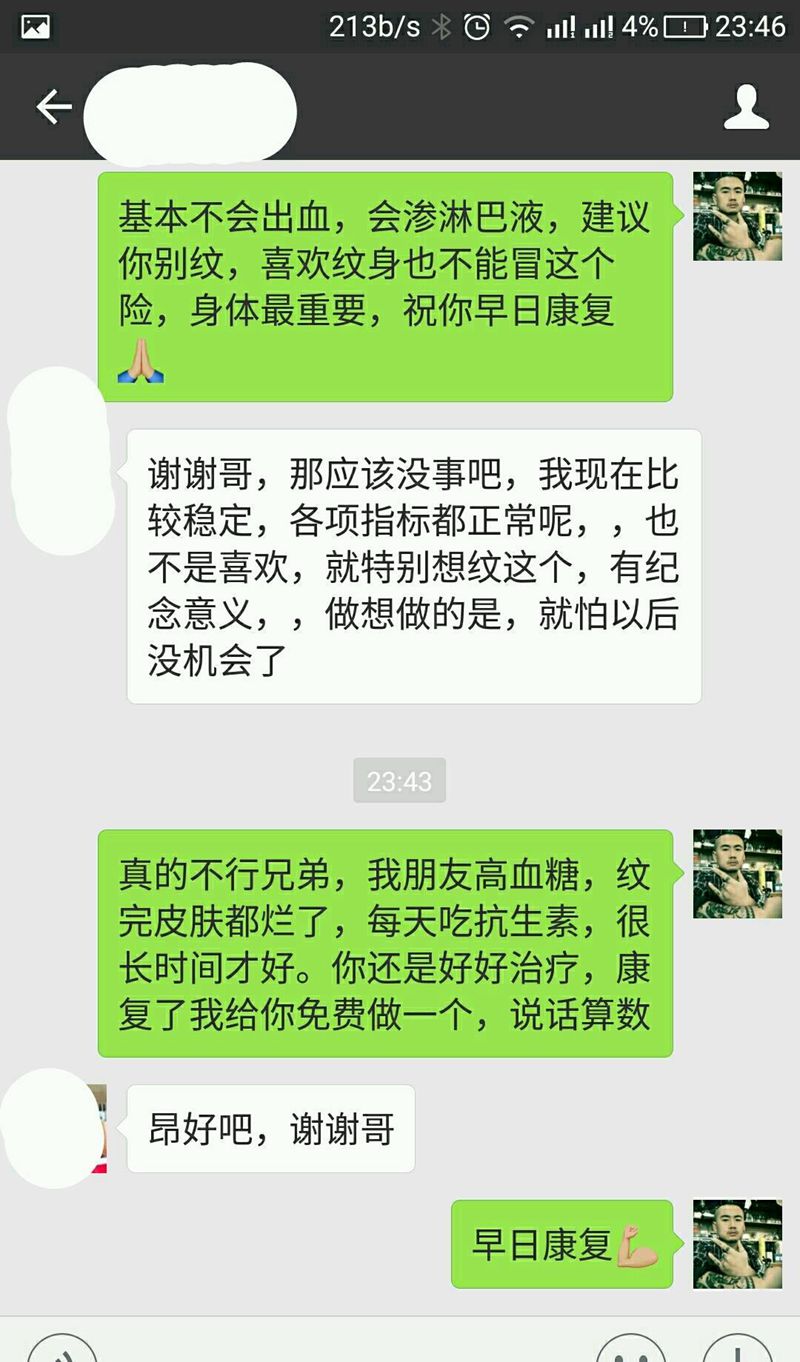
Task: Open the chat info profile icon
Action: click(746, 107)
